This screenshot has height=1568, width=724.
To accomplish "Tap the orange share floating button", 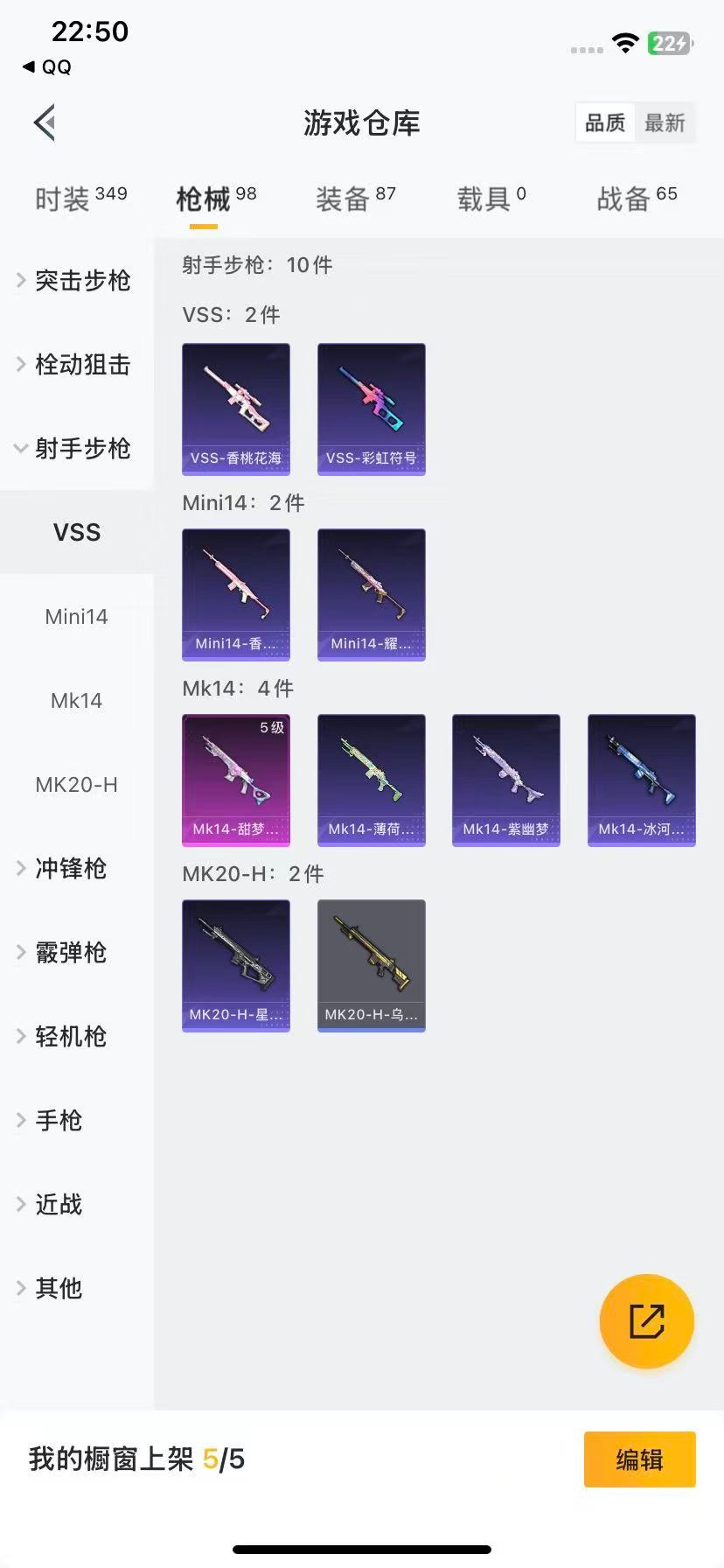I will tap(646, 1320).
